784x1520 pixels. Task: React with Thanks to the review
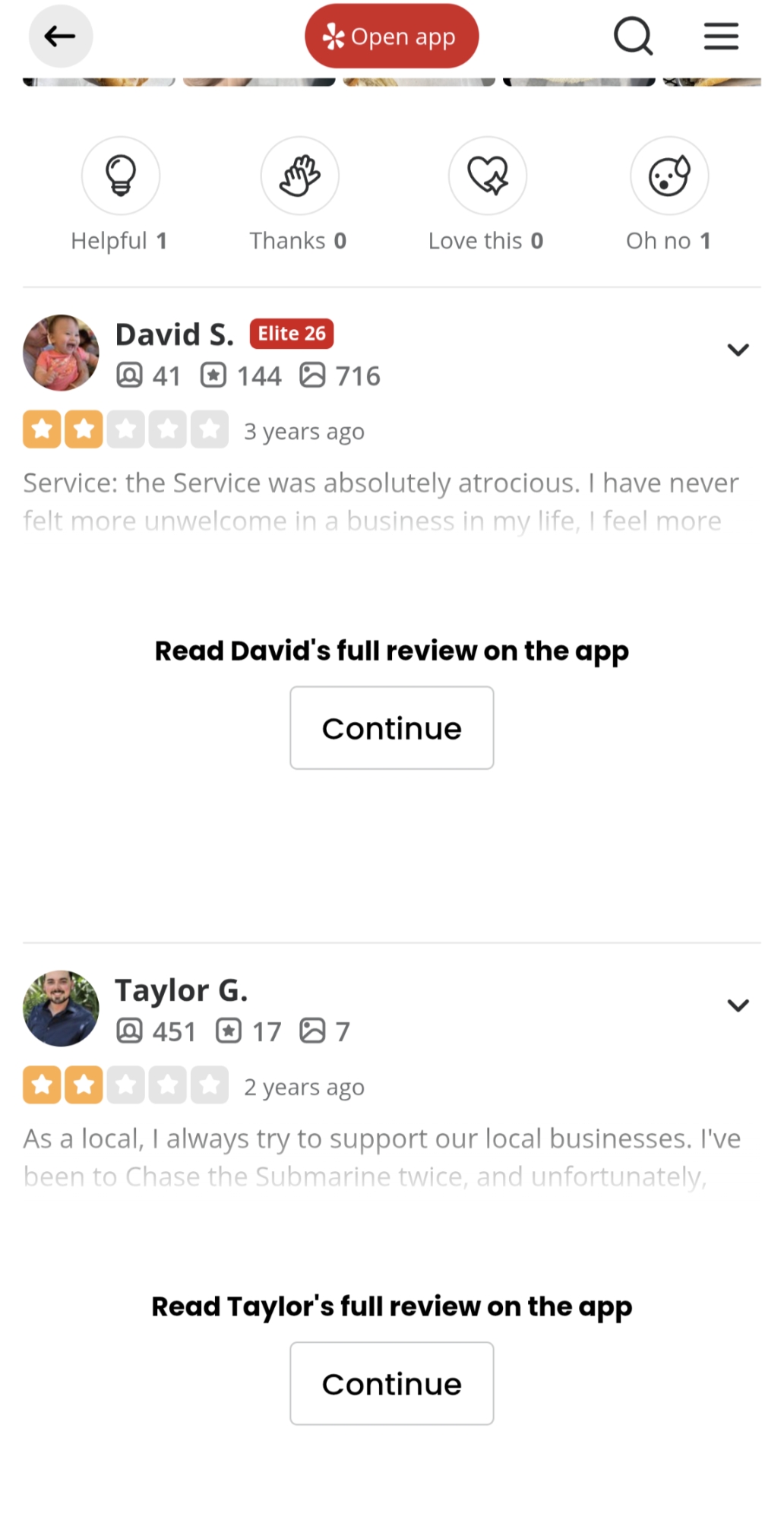299,176
